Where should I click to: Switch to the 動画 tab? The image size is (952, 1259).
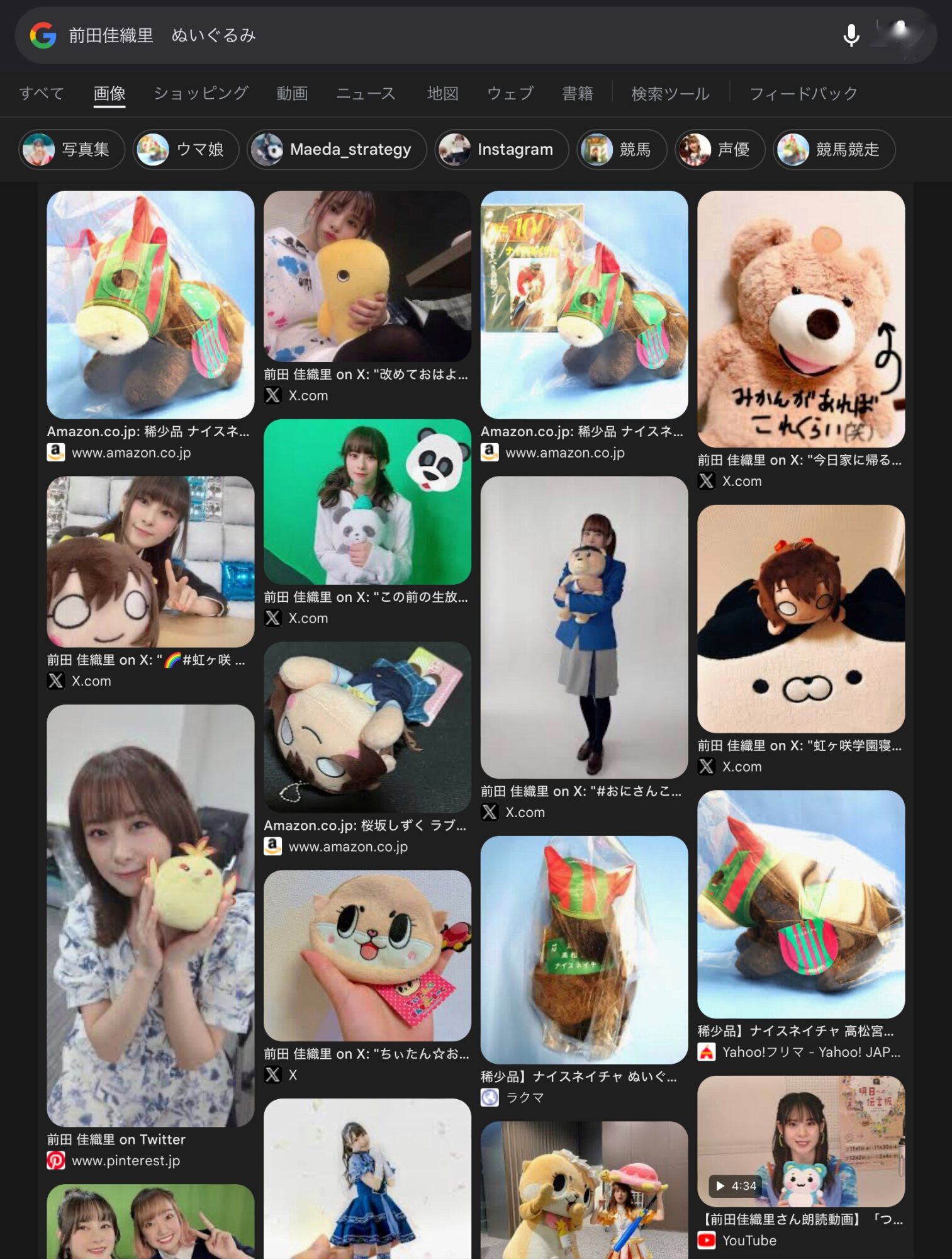pos(292,93)
